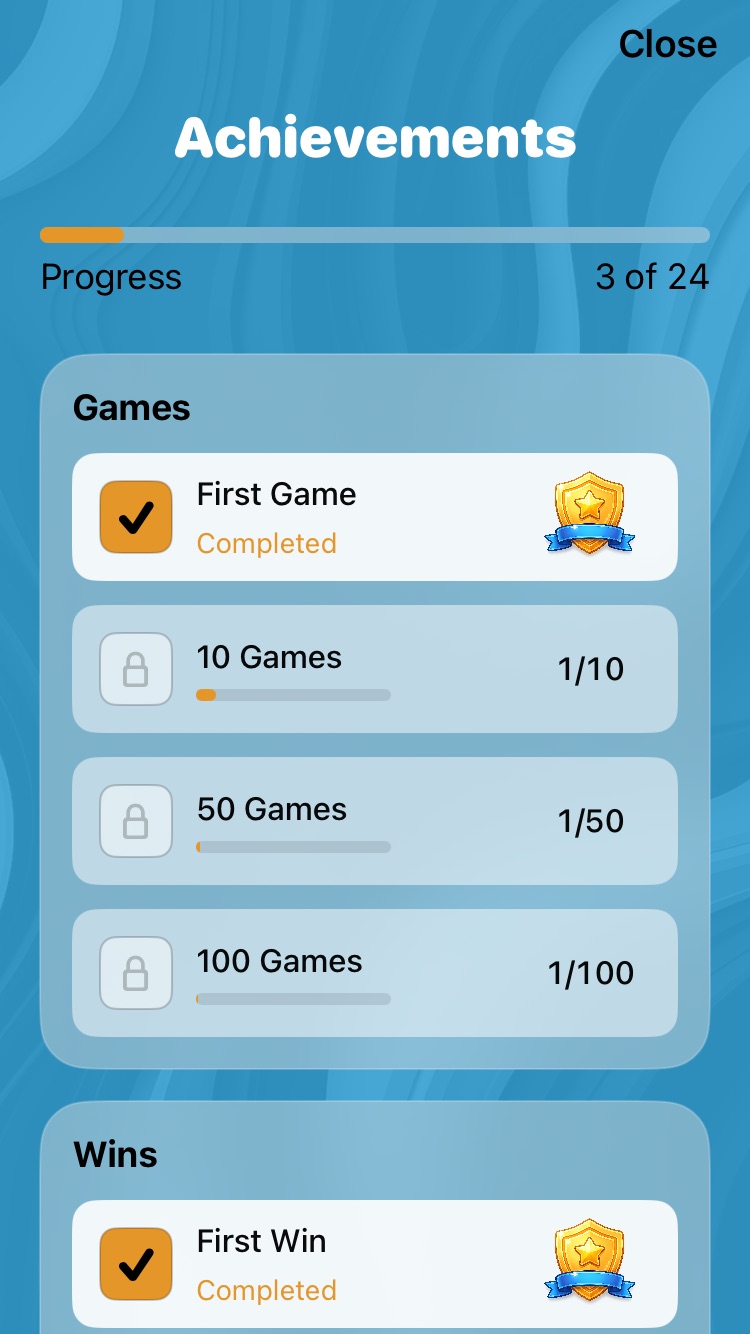Click the lock icon on 100 Games
The height and width of the screenshot is (1334, 750).
point(135,972)
